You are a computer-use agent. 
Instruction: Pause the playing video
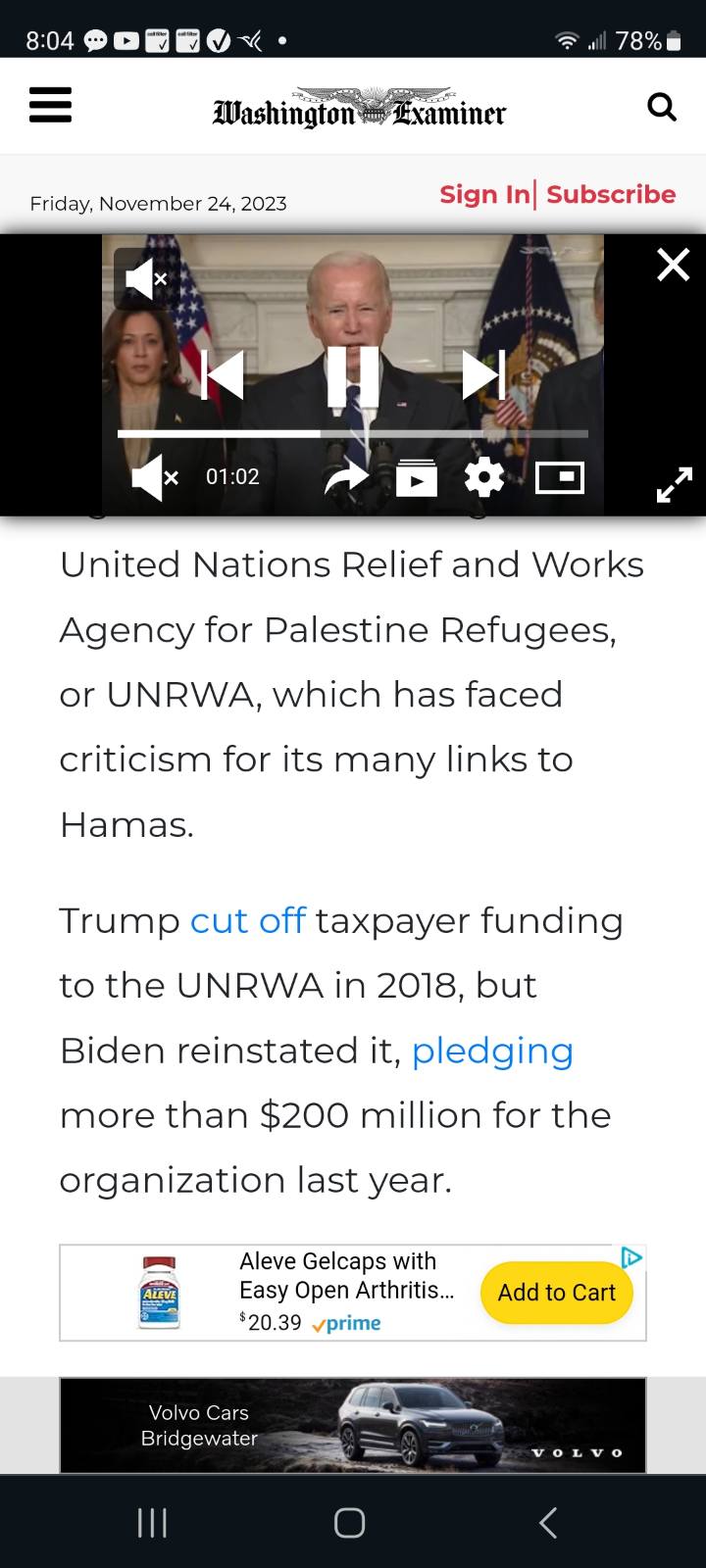coord(353,375)
